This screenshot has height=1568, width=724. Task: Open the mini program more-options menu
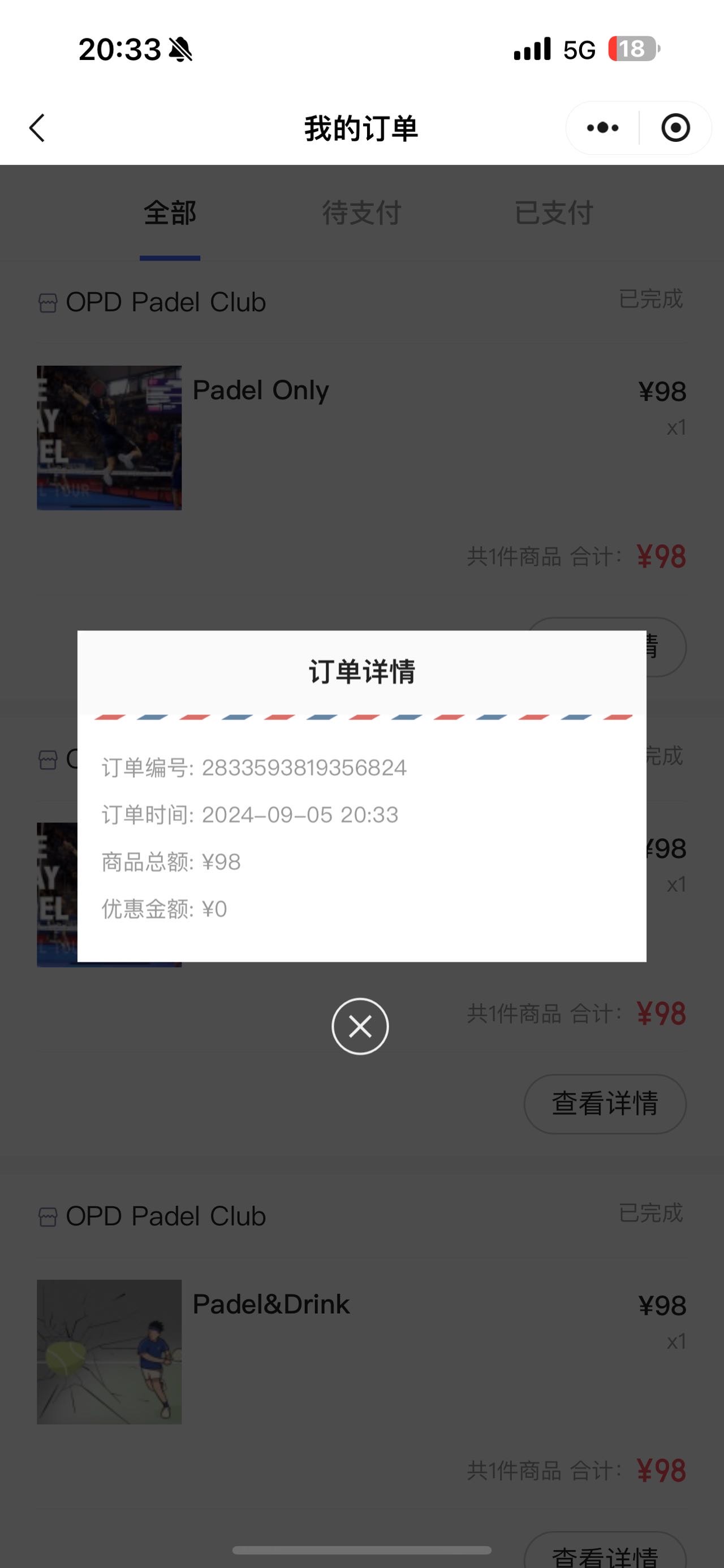click(x=602, y=128)
